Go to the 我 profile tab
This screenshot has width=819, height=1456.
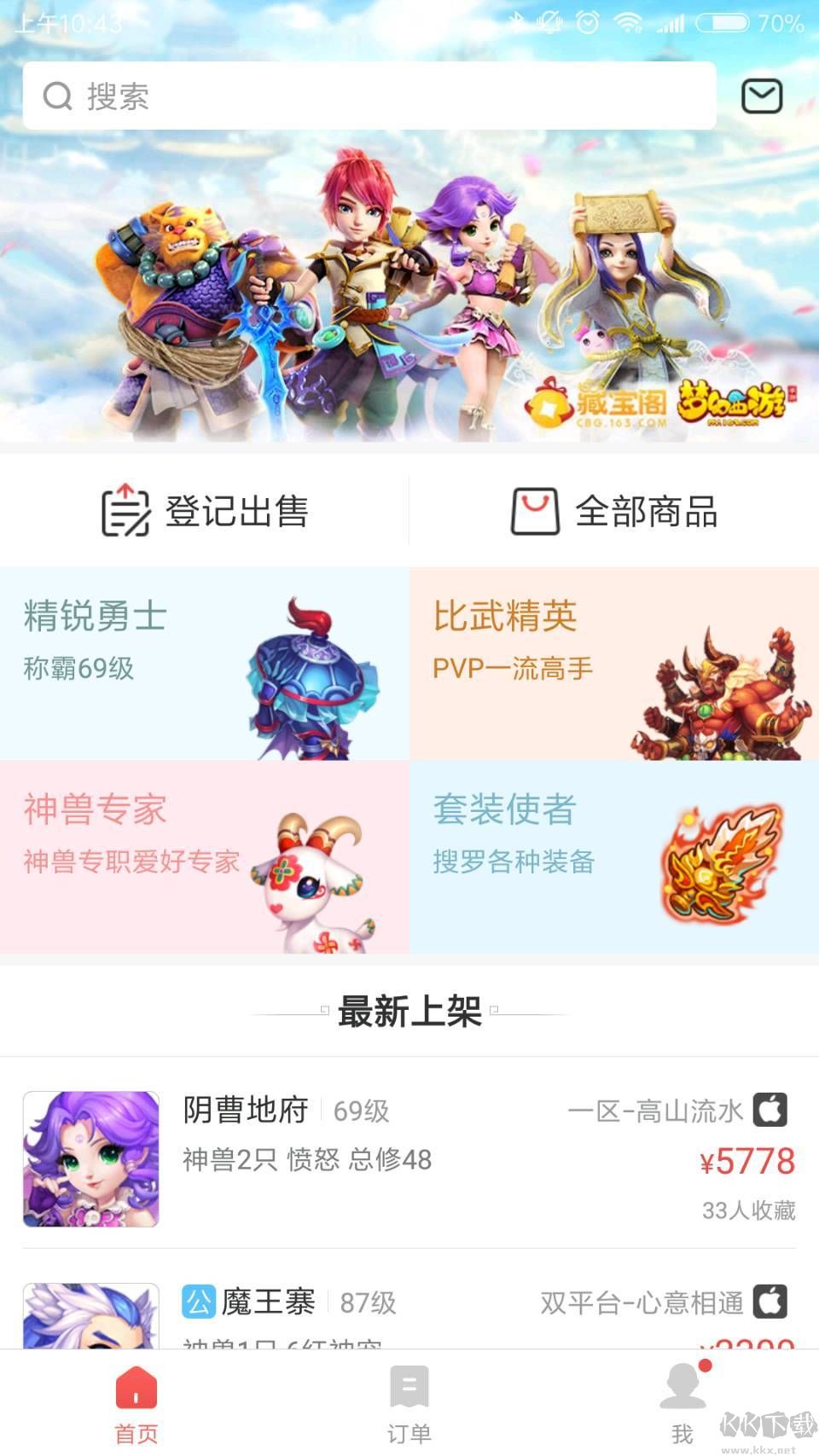pos(682,1404)
